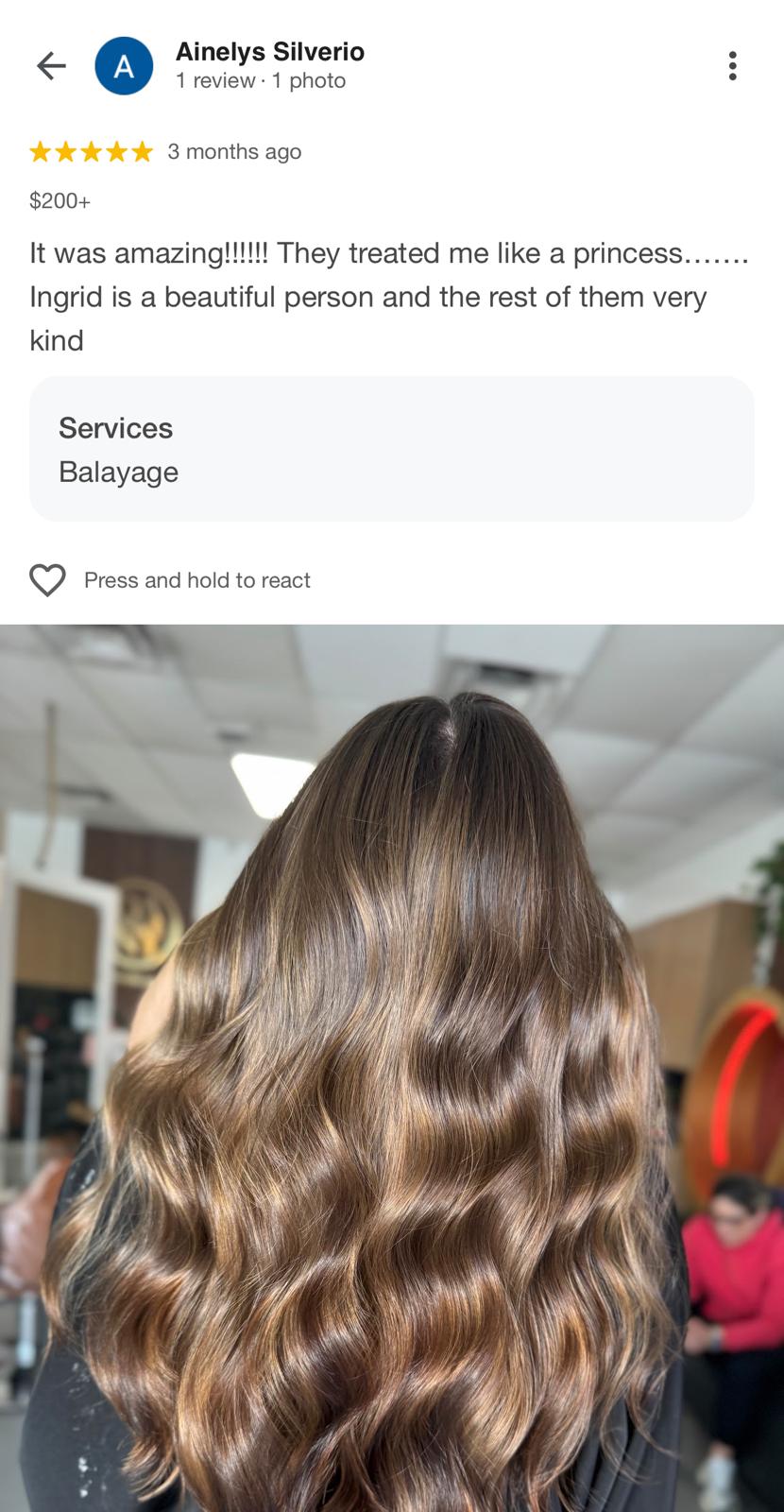Open the three-dot overflow menu

732,66
